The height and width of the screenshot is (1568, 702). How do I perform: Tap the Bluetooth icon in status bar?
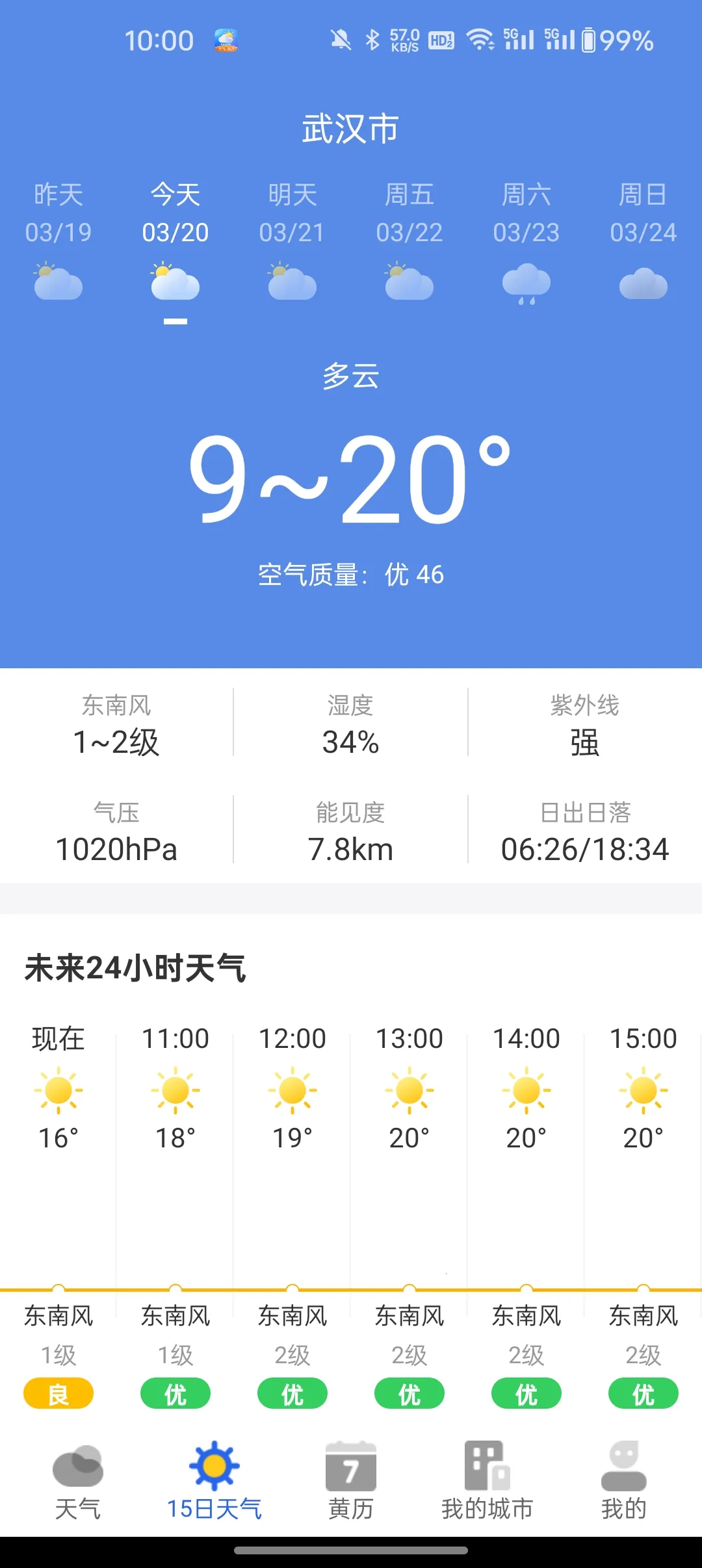click(372, 39)
